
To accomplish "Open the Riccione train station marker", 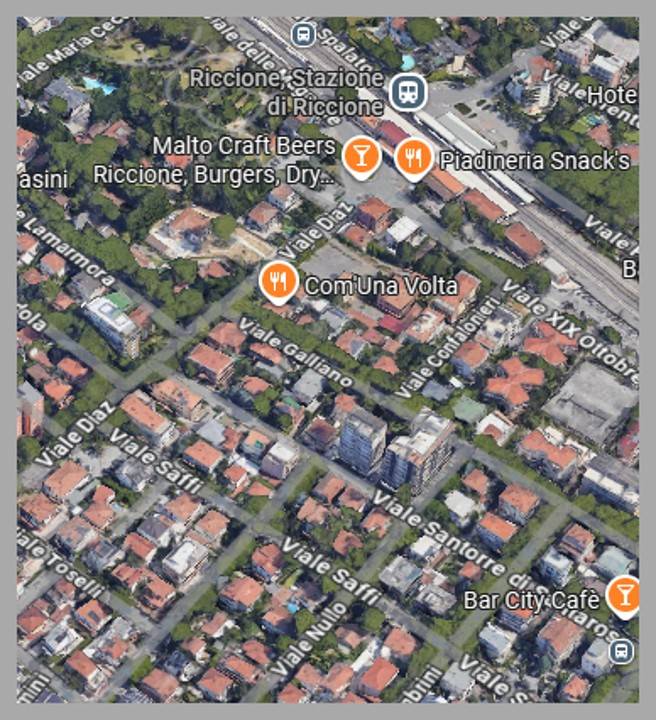I will [x=408, y=92].
